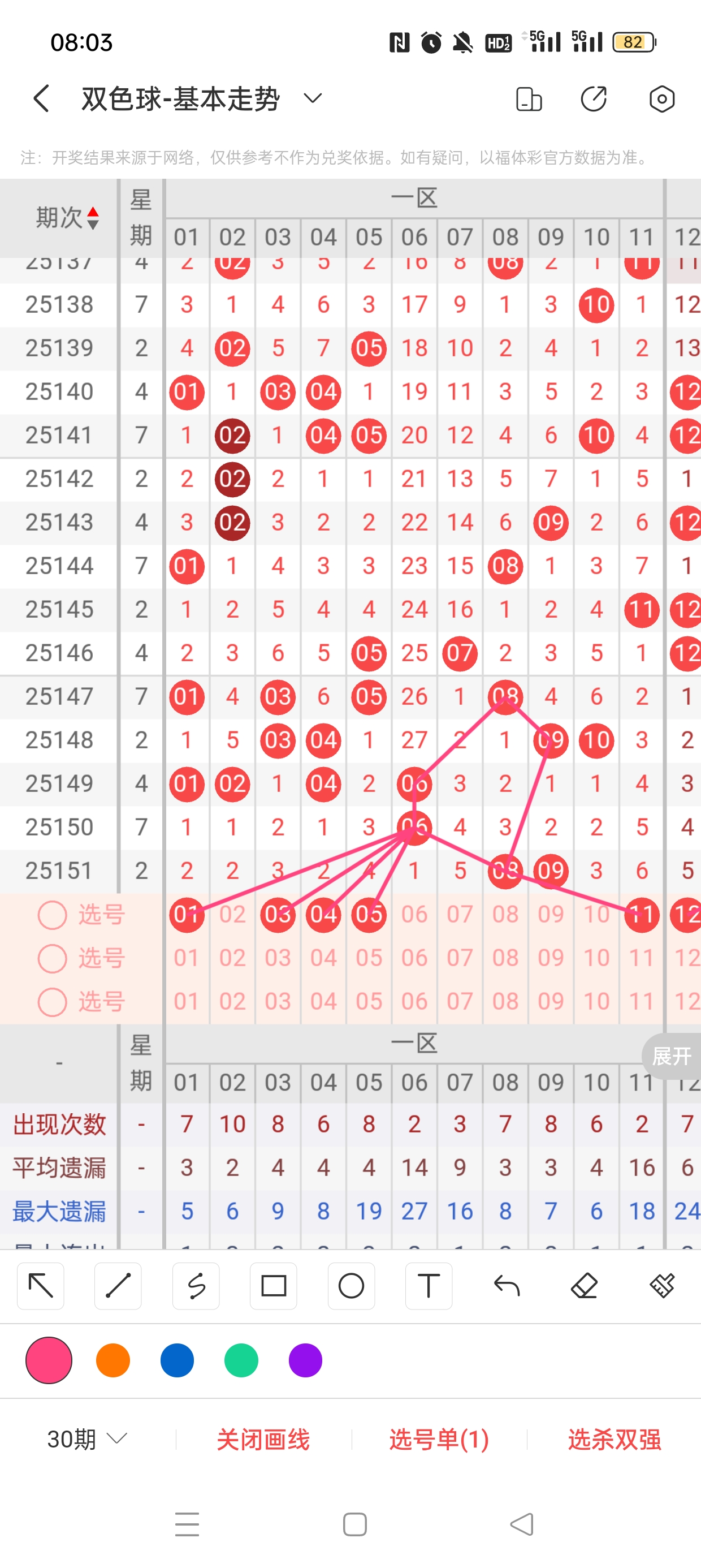
Task: Open the share icon in the top bar
Action: click(593, 98)
